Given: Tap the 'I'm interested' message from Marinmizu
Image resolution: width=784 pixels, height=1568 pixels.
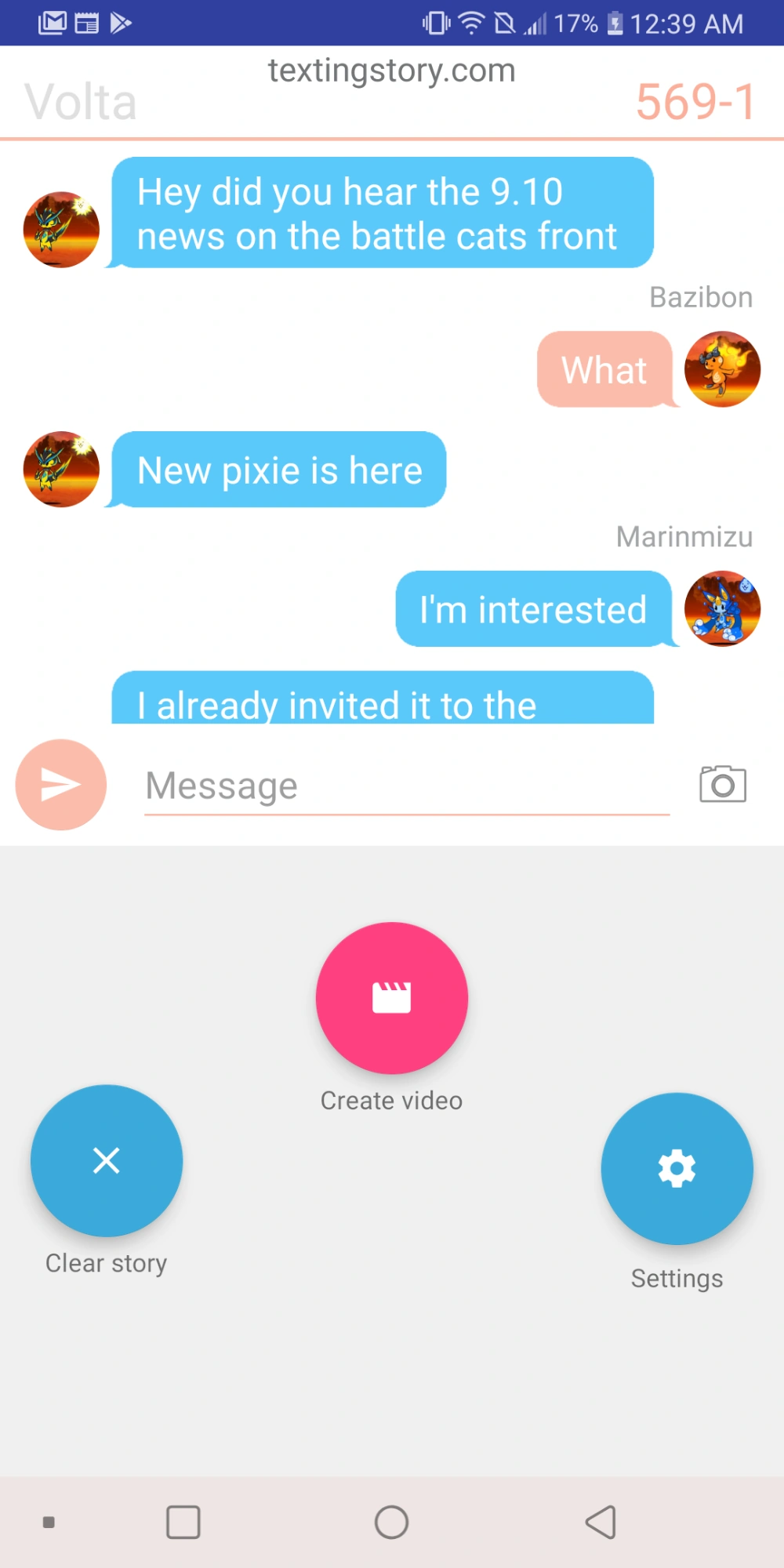Looking at the screenshot, I should 533,609.
